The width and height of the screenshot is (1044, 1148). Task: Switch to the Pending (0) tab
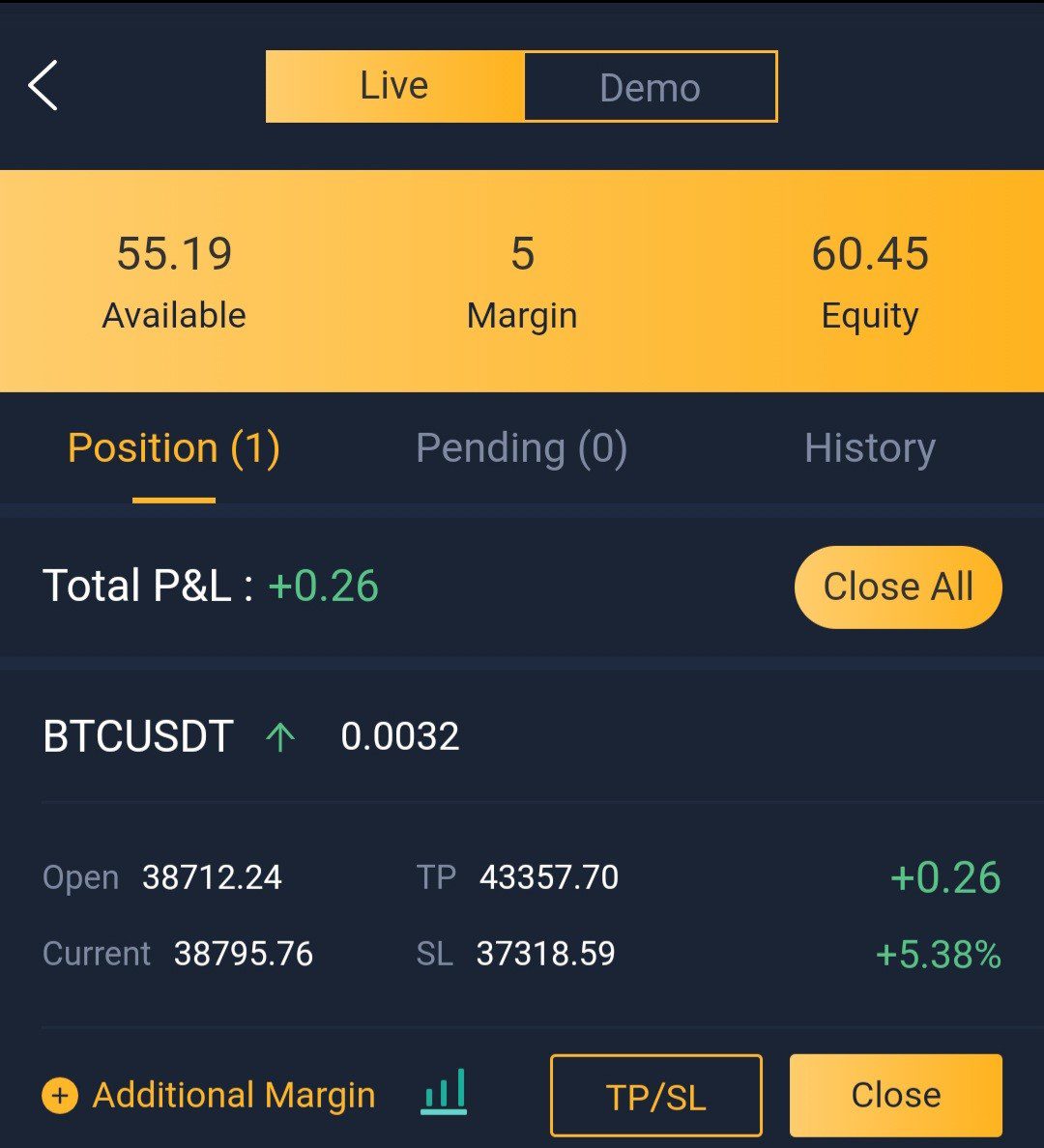[x=522, y=448]
